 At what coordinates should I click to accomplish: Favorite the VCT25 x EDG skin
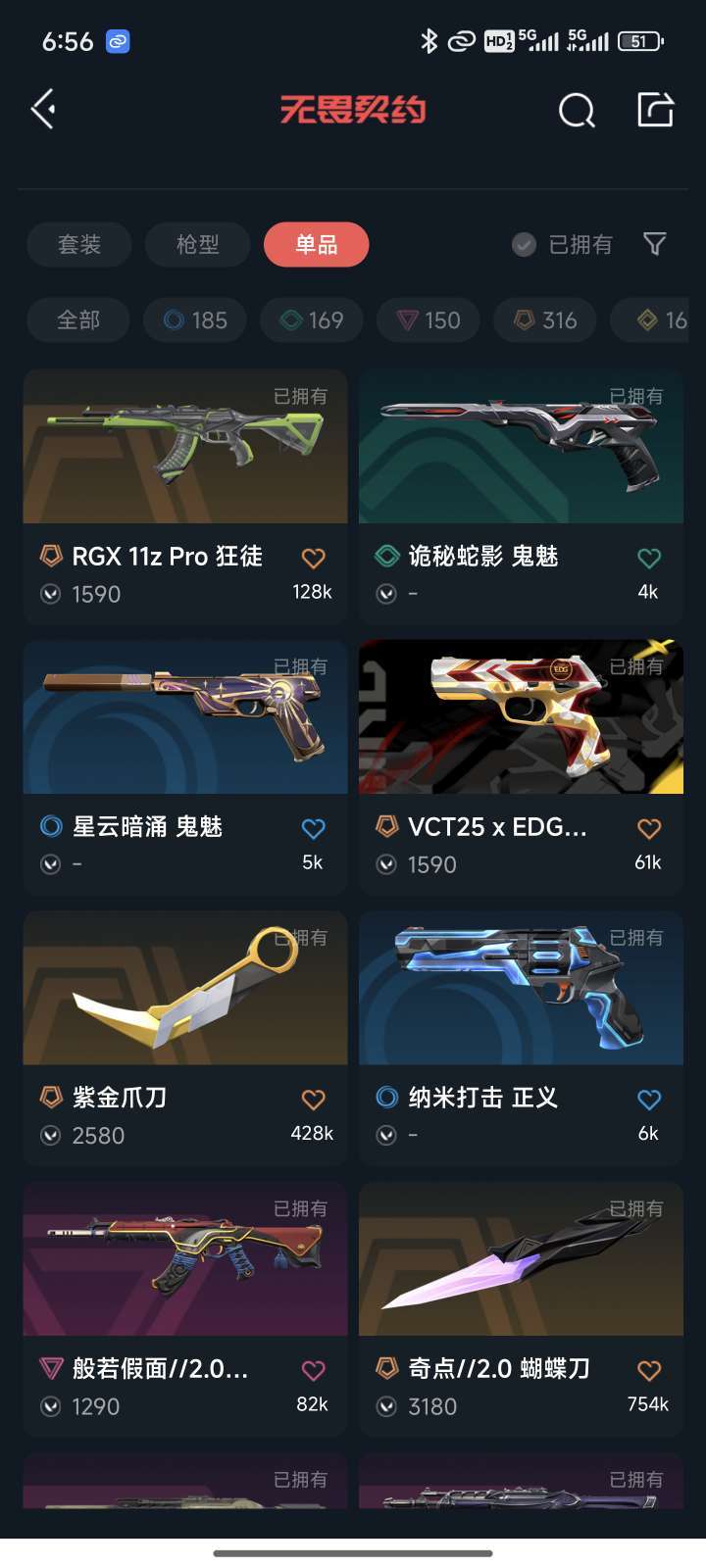pos(648,828)
